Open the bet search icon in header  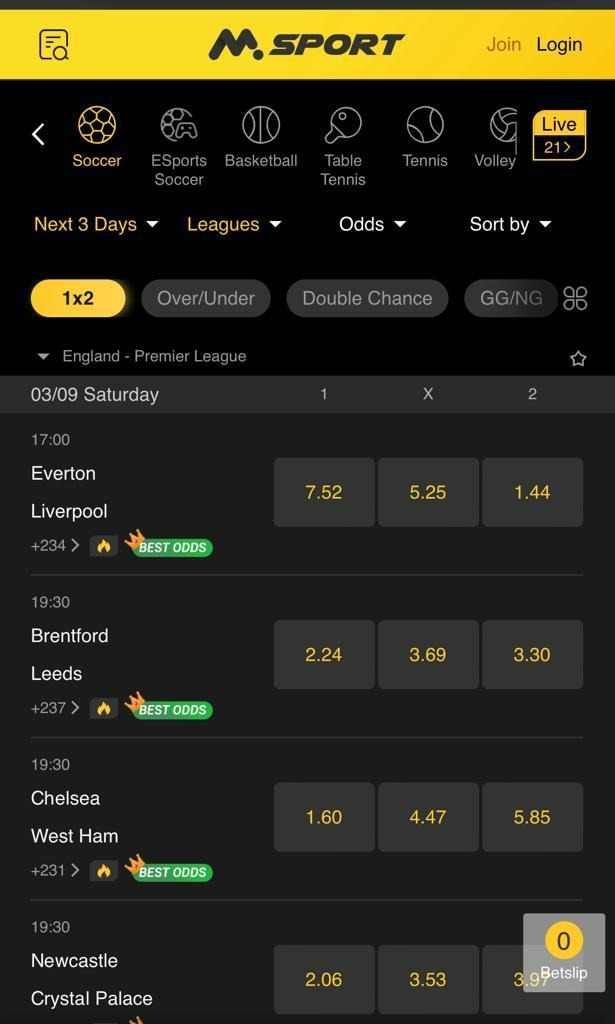54,44
